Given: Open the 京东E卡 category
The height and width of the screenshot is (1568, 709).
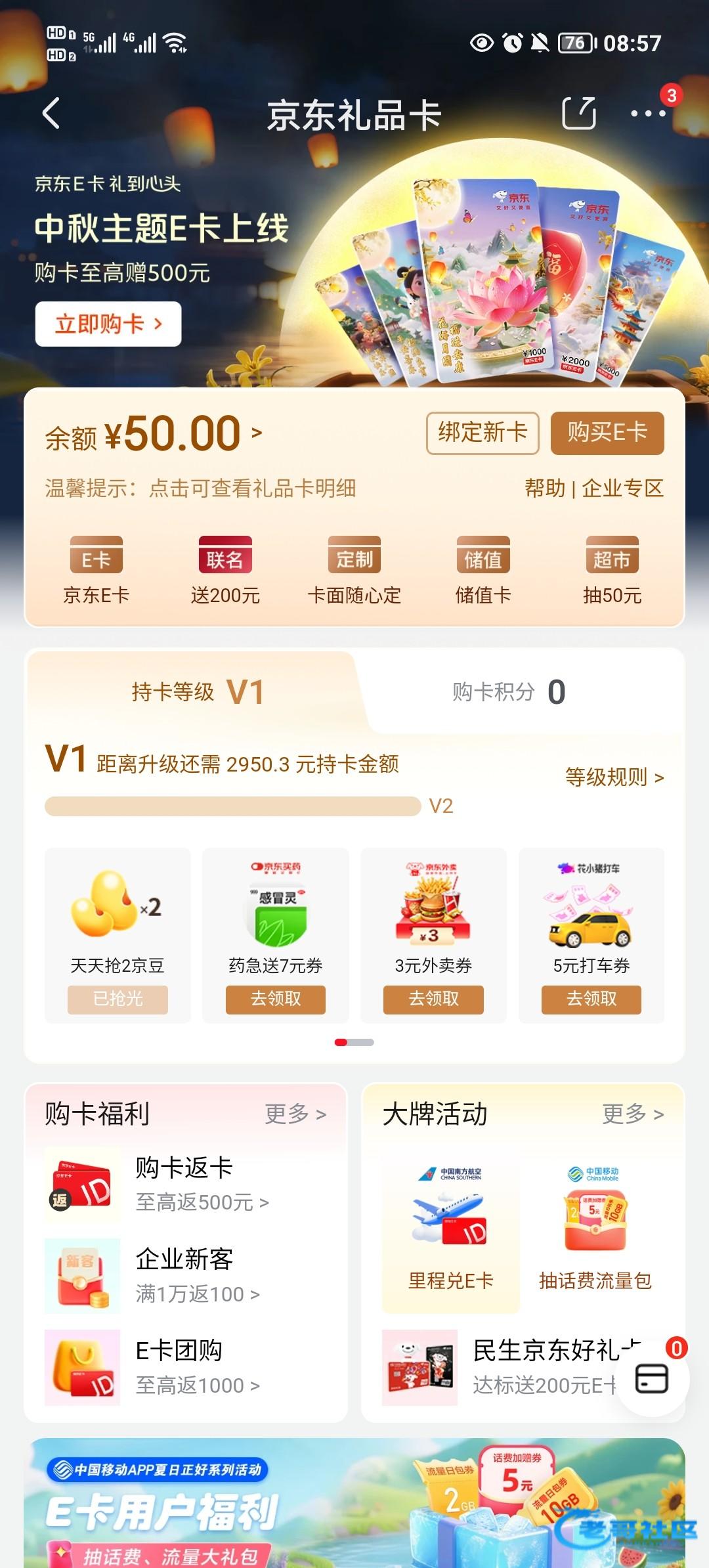Looking at the screenshot, I should pos(97,570).
